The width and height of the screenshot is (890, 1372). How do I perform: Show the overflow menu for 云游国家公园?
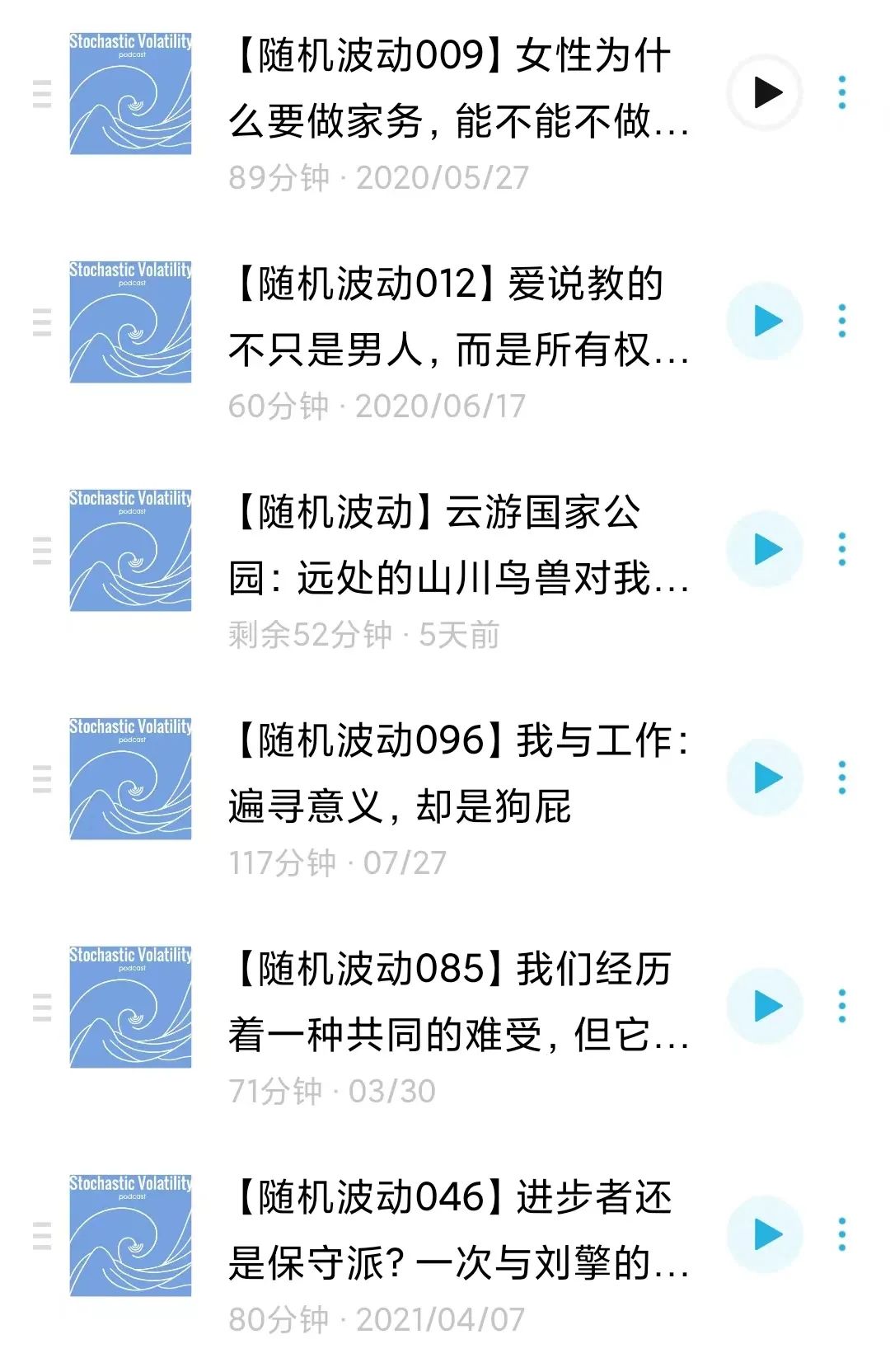point(841,549)
